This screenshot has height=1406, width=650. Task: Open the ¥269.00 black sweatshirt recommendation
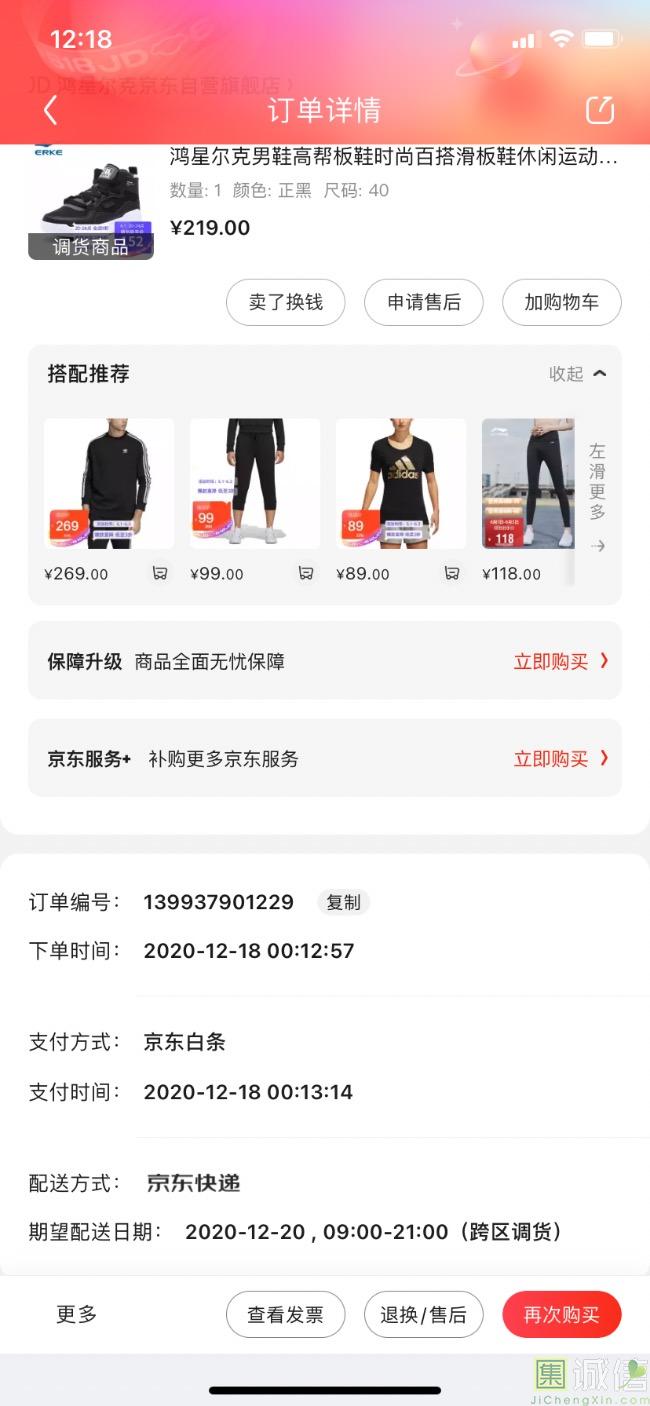tap(109, 484)
